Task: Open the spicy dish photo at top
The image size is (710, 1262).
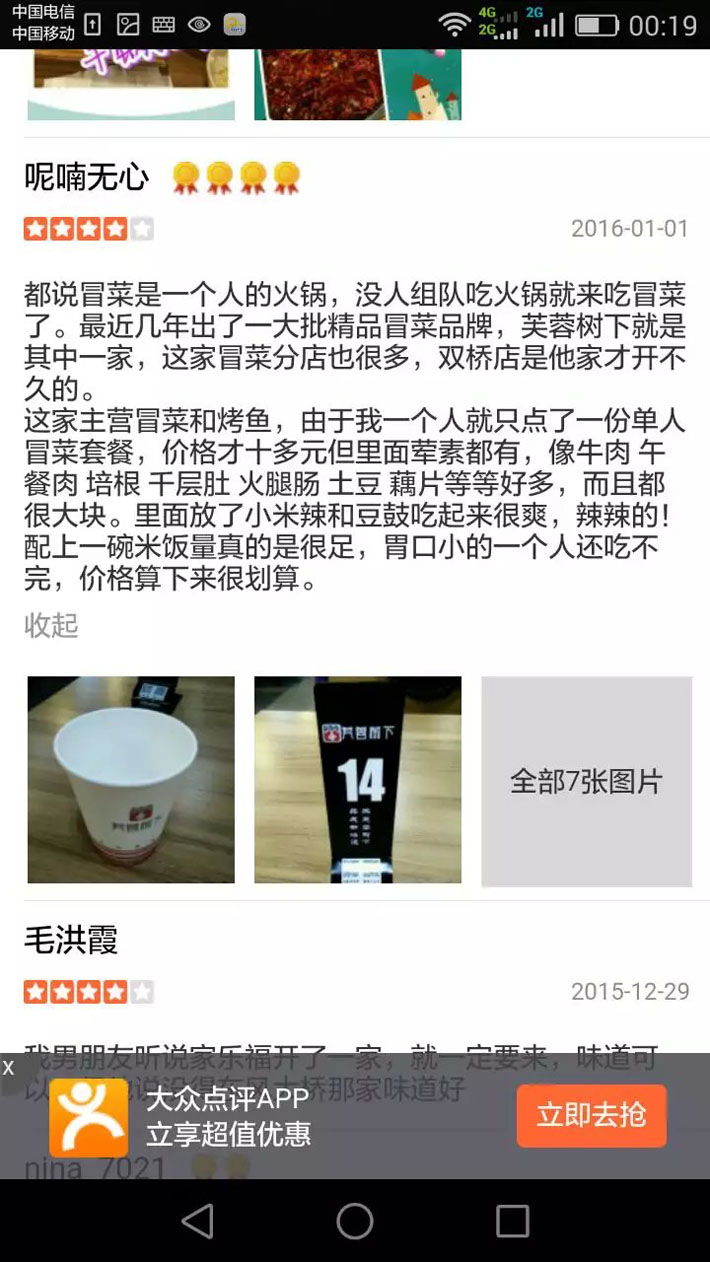Action: (358, 85)
